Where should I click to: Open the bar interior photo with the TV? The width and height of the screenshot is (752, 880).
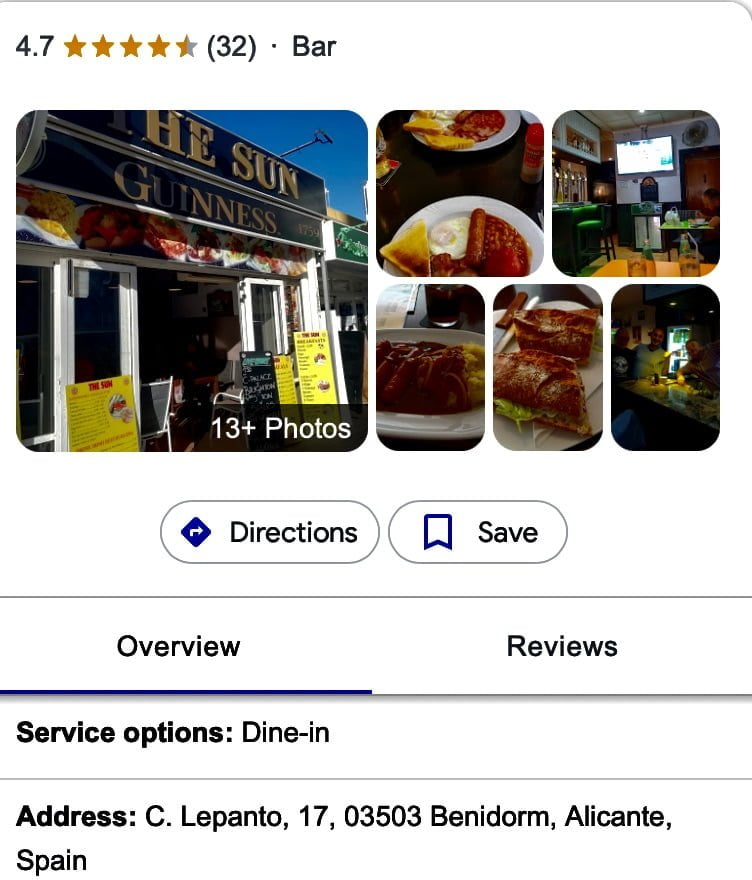click(635, 192)
